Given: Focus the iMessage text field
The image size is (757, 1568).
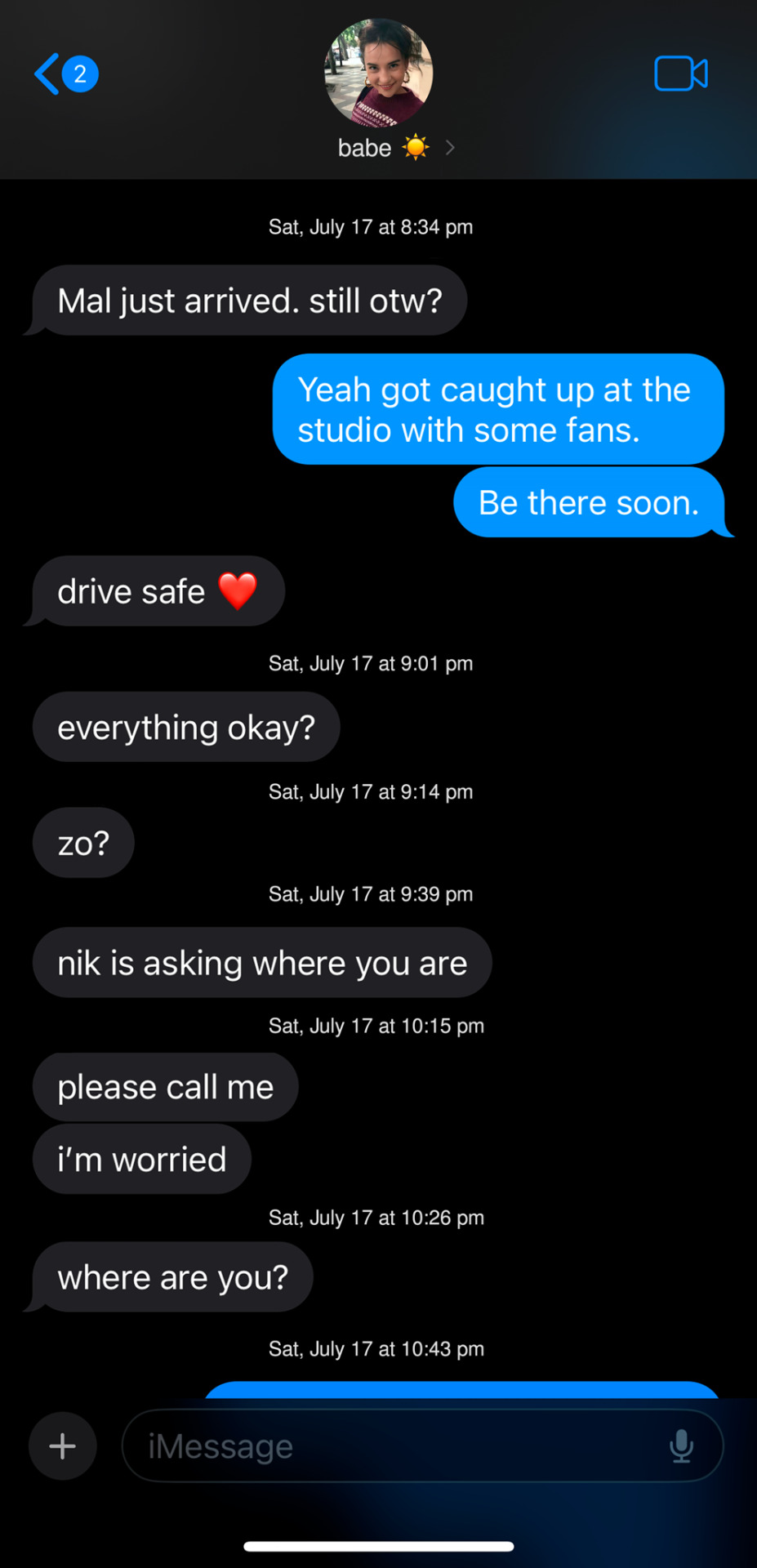Looking at the screenshot, I should coord(392,1446).
